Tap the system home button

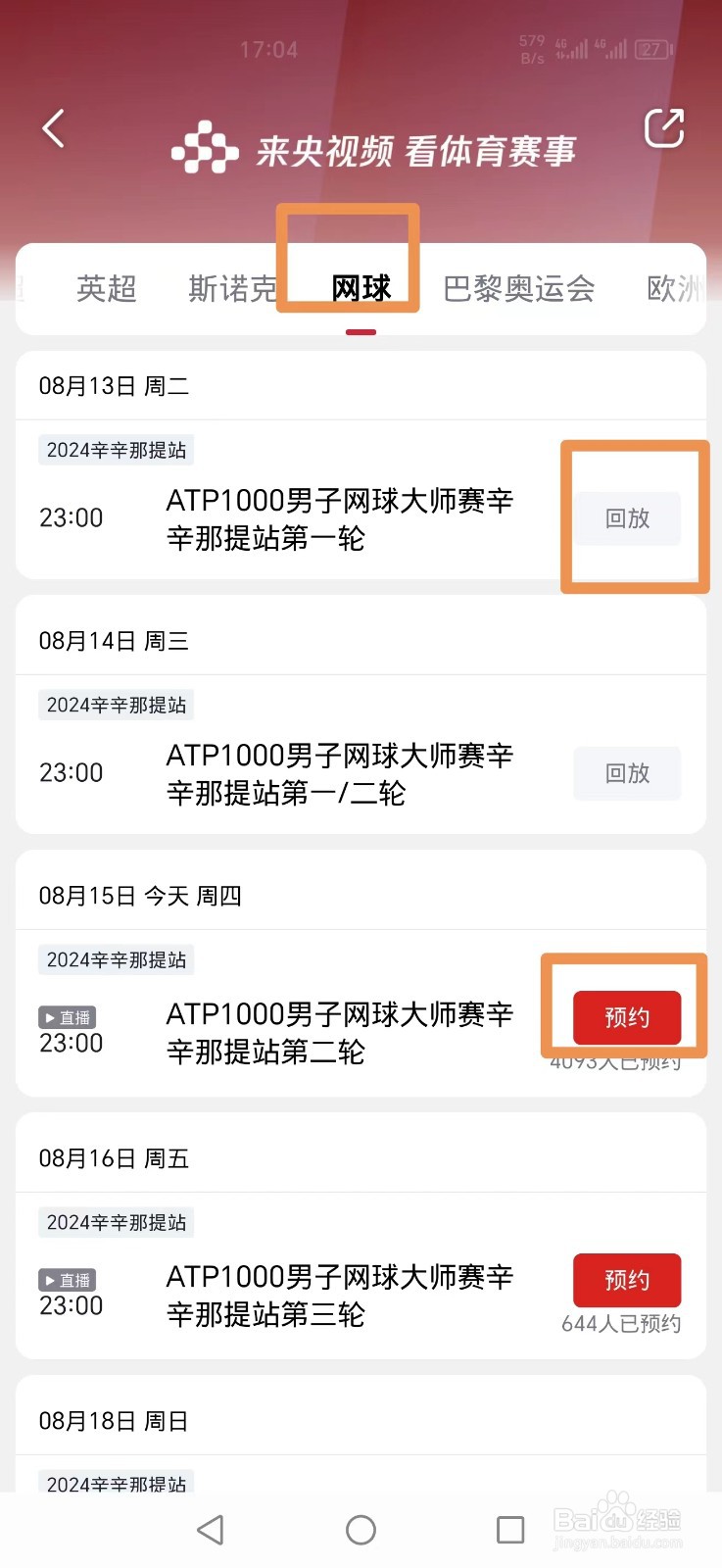361,1530
